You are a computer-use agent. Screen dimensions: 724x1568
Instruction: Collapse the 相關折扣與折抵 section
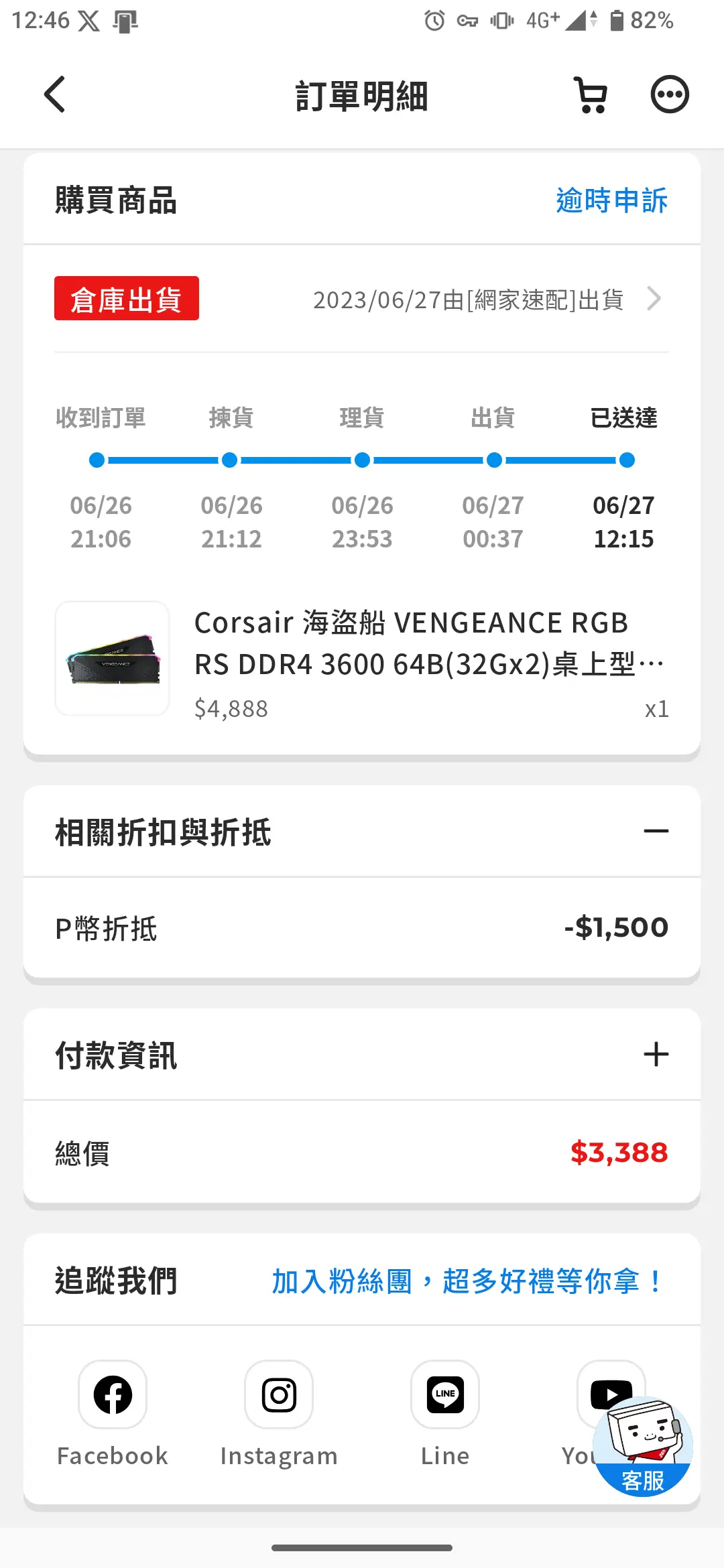point(656,832)
